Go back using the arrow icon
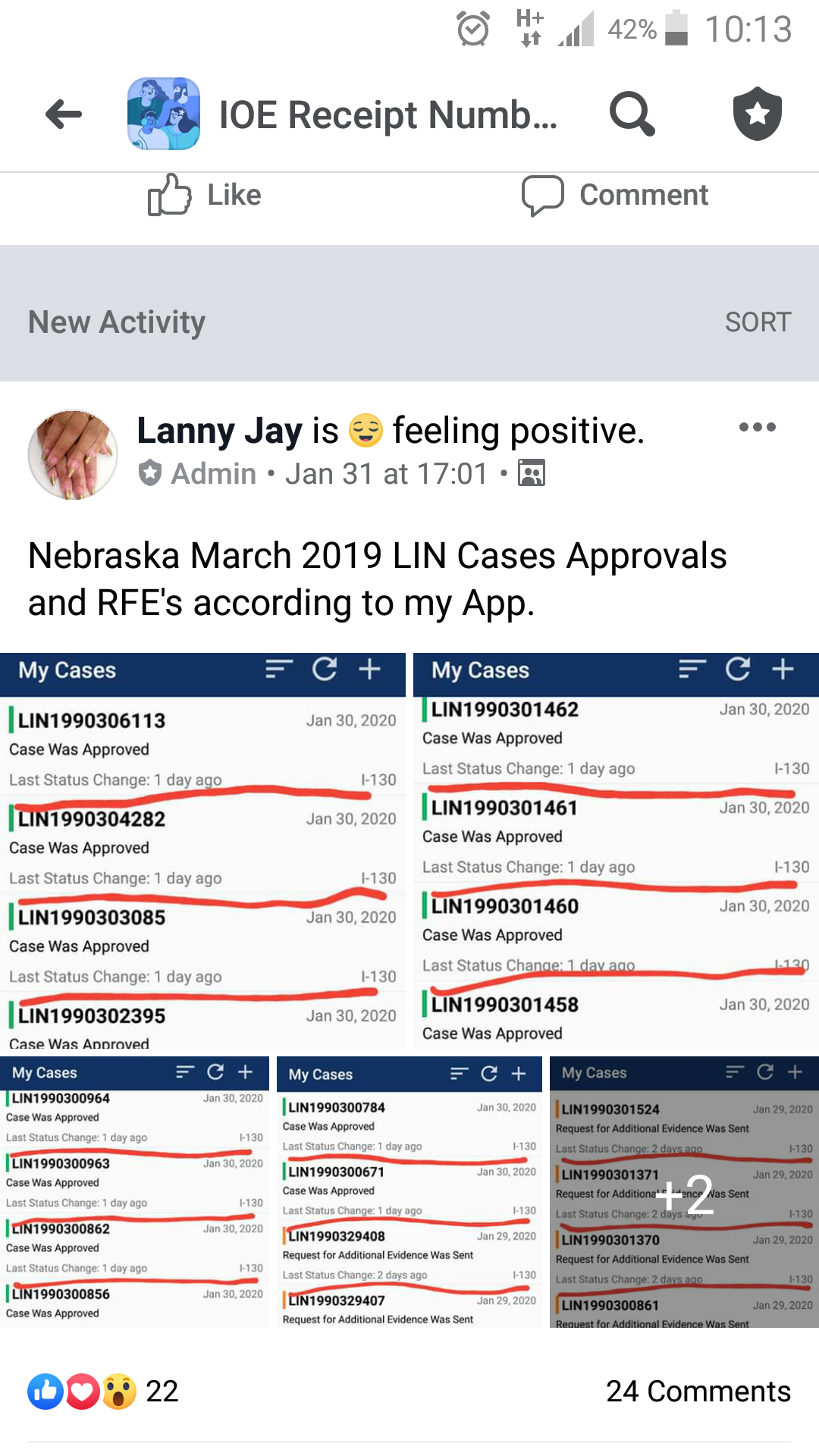The image size is (819, 1456). [64, 115]
